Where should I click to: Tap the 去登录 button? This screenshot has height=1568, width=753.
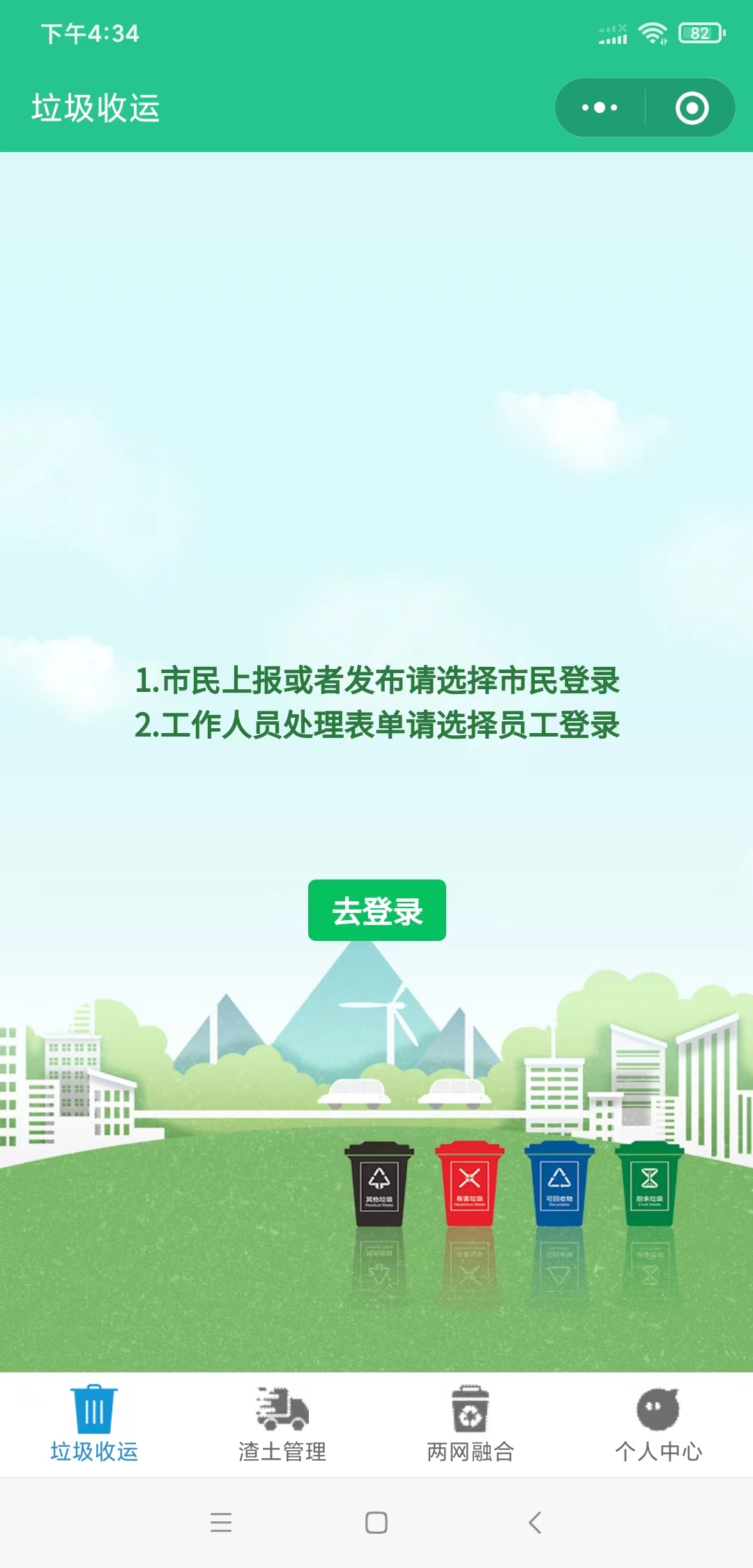[x=377, y=910]
